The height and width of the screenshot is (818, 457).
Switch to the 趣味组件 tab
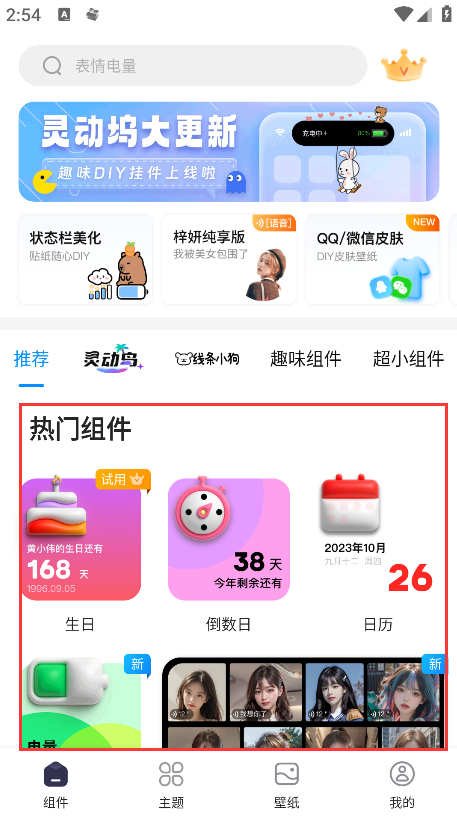(306, 358)
